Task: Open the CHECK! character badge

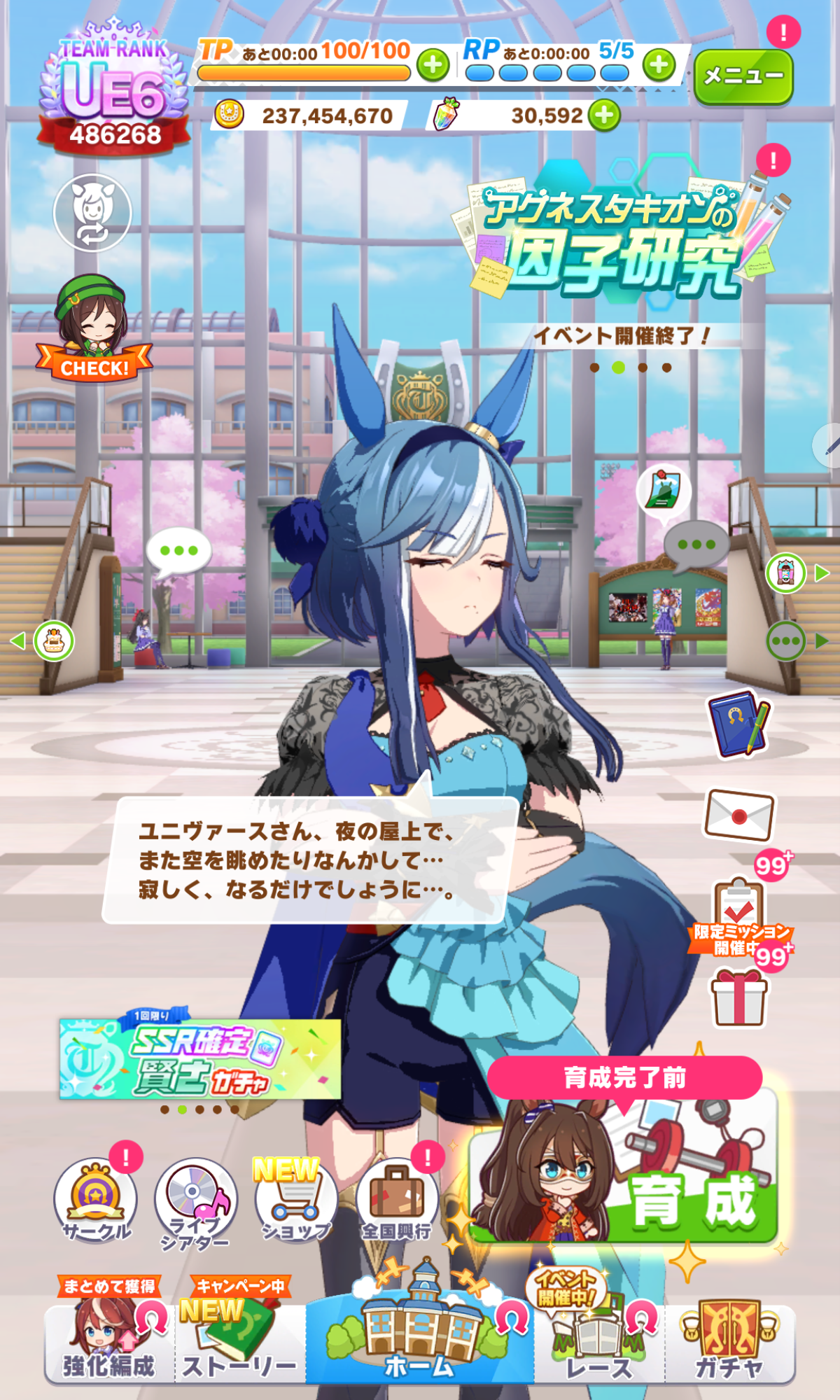Action: tap(93, 329)
